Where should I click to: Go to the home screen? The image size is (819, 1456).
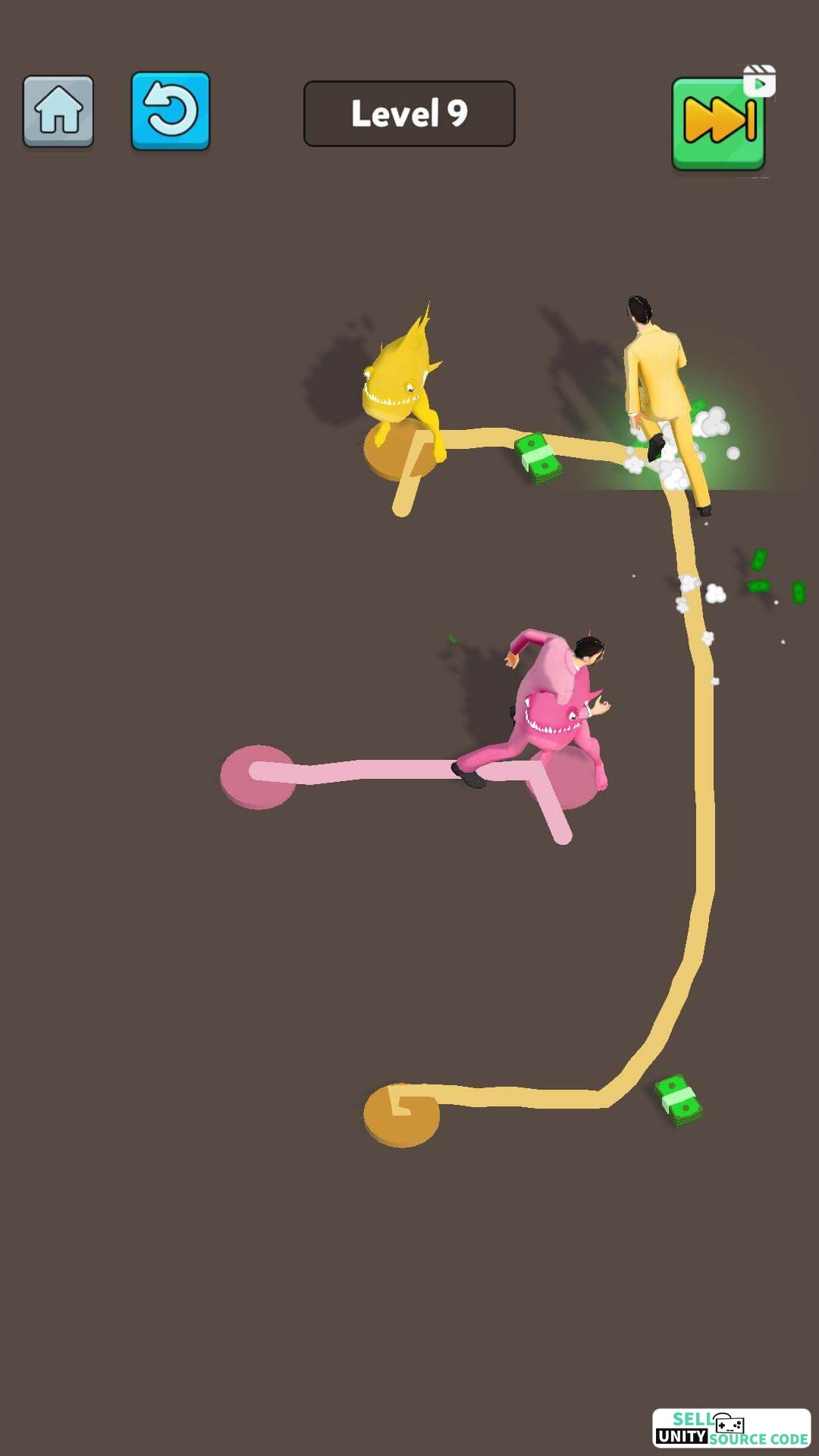58,111
